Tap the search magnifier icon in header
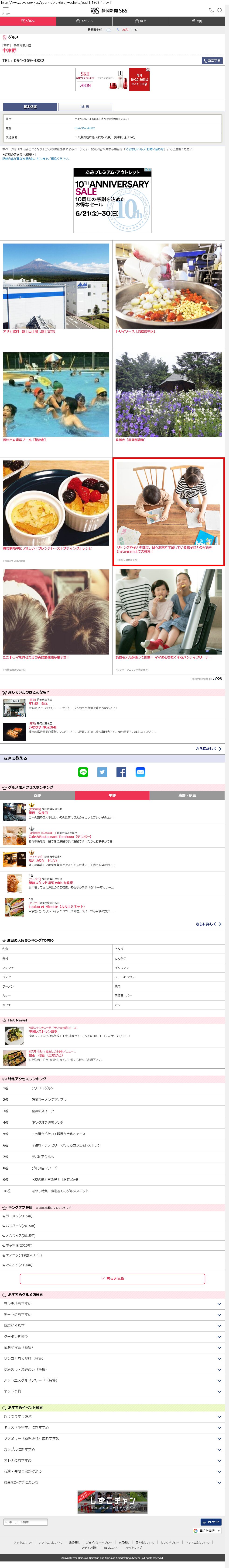Image resolution: width=229 pixels, height=1568 pixels. pos(220,10)
